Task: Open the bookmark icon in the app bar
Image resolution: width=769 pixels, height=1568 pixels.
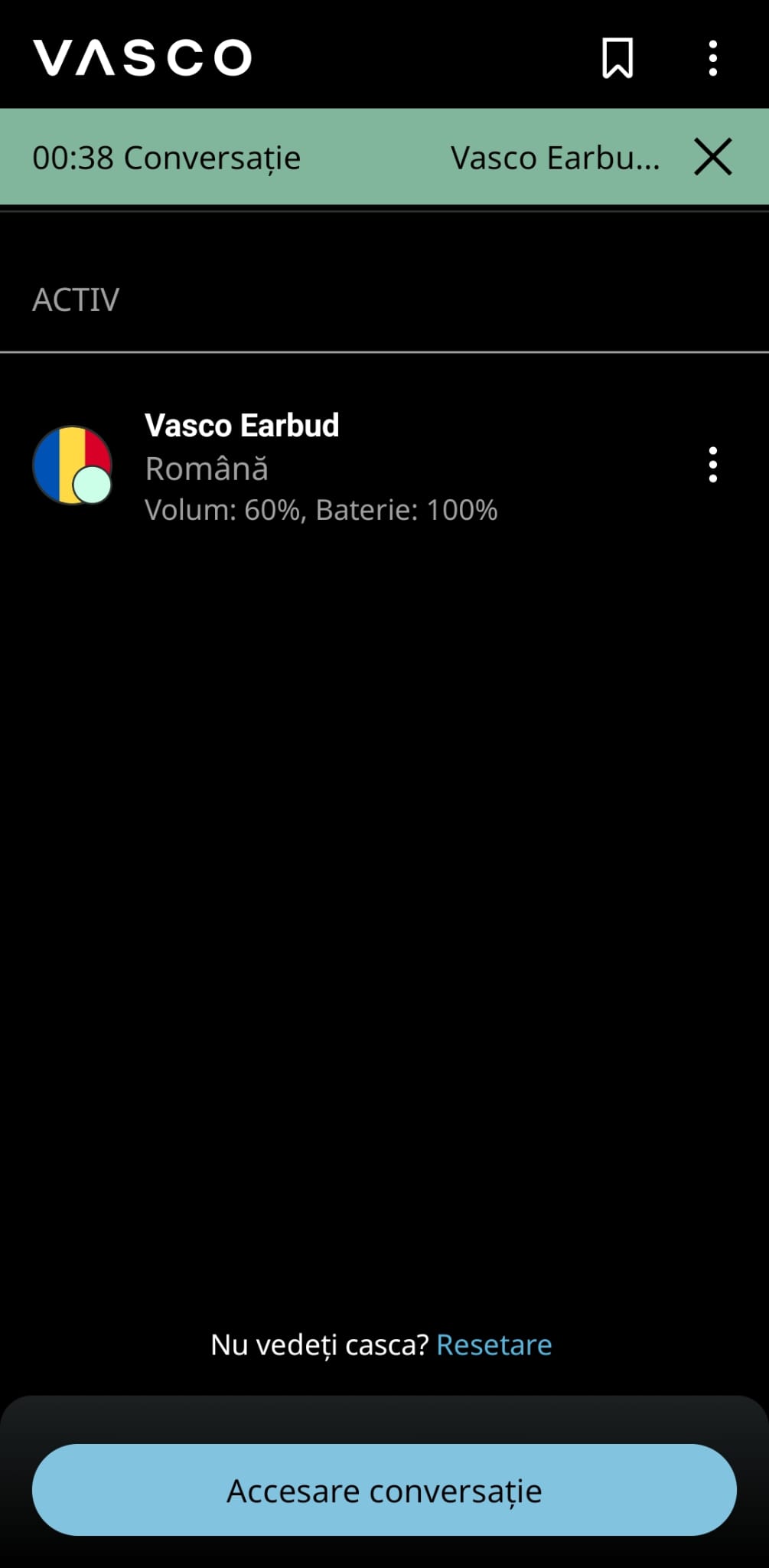Action: pos(617,58)
